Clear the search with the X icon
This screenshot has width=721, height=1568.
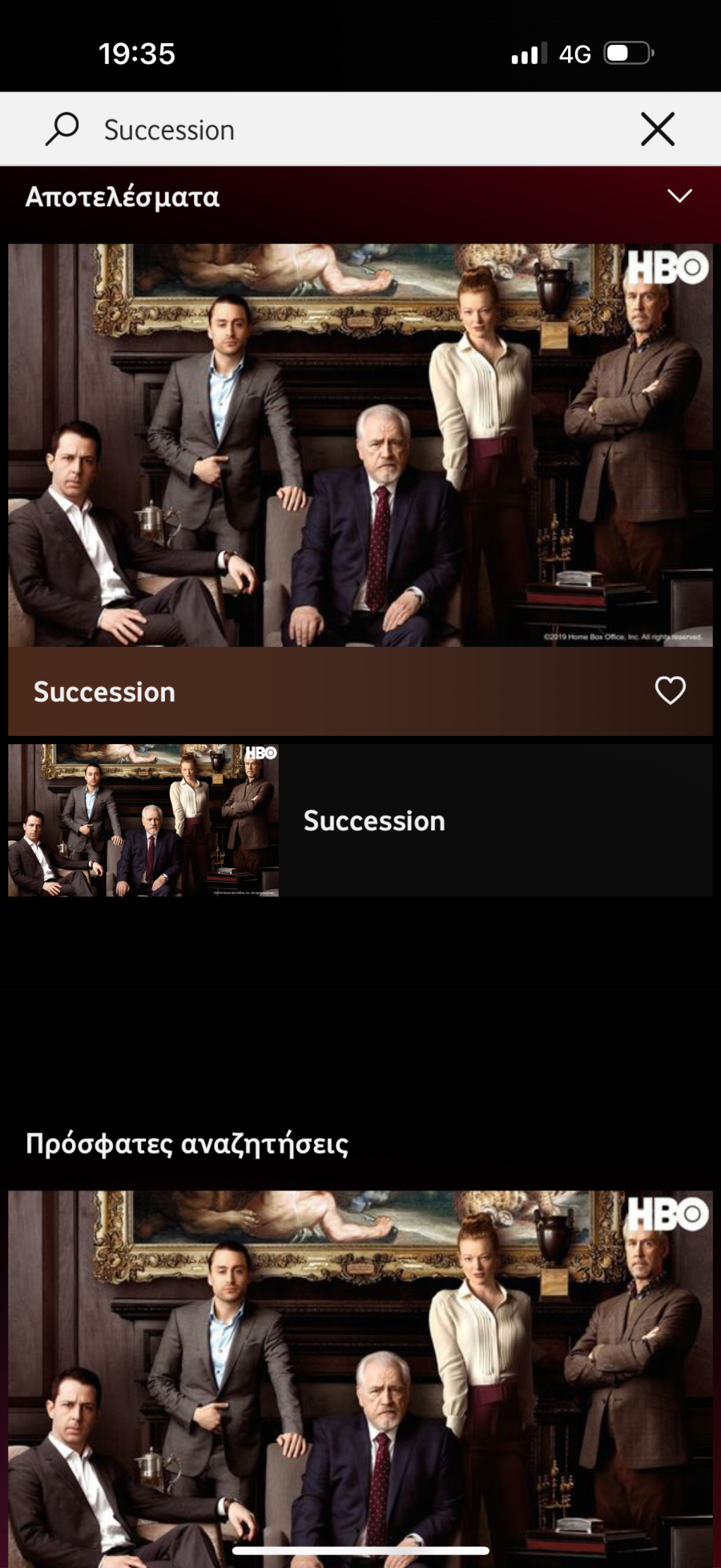(657, 129)
